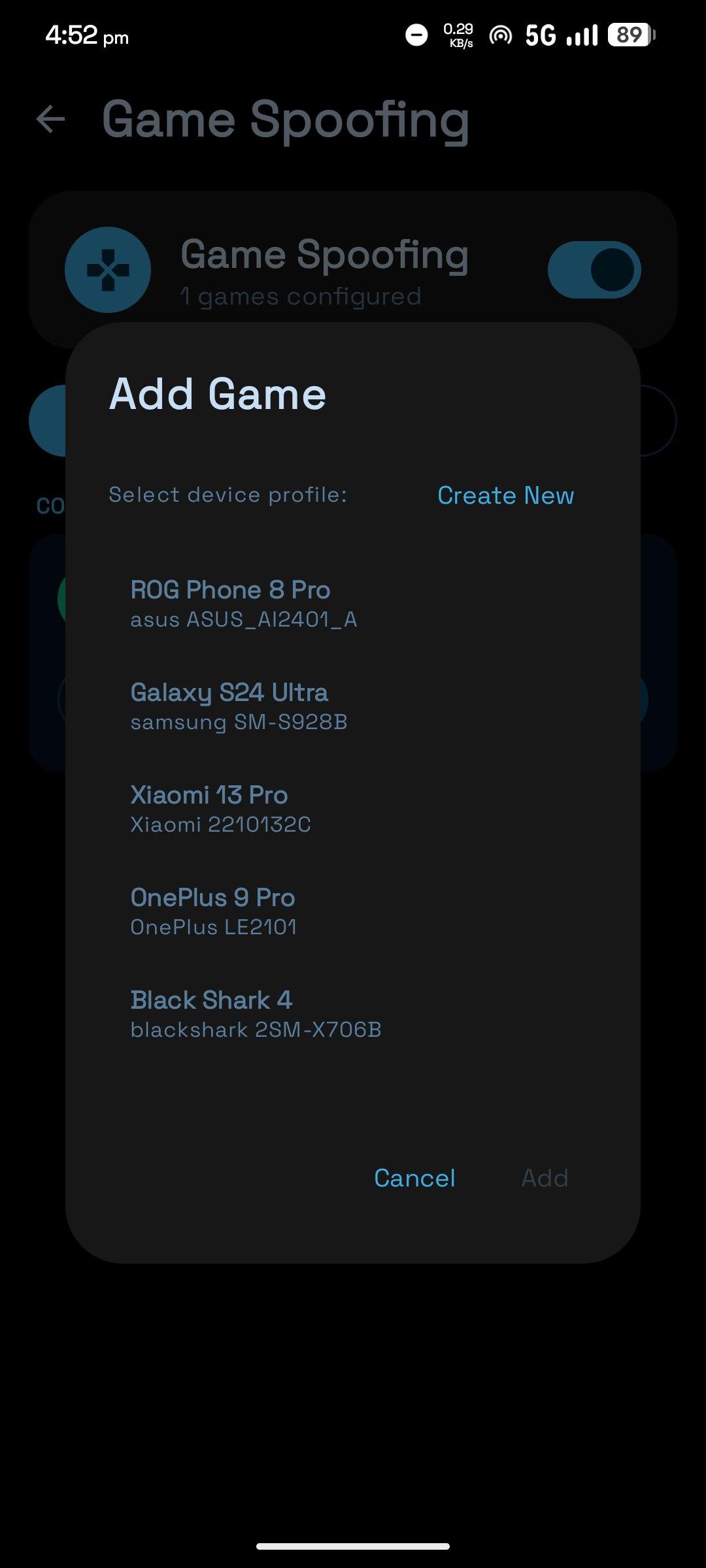Image resolution: width=706 pixels, height=1568 pixels.
Task: Tap the Add button
Action: [545, 1178]
